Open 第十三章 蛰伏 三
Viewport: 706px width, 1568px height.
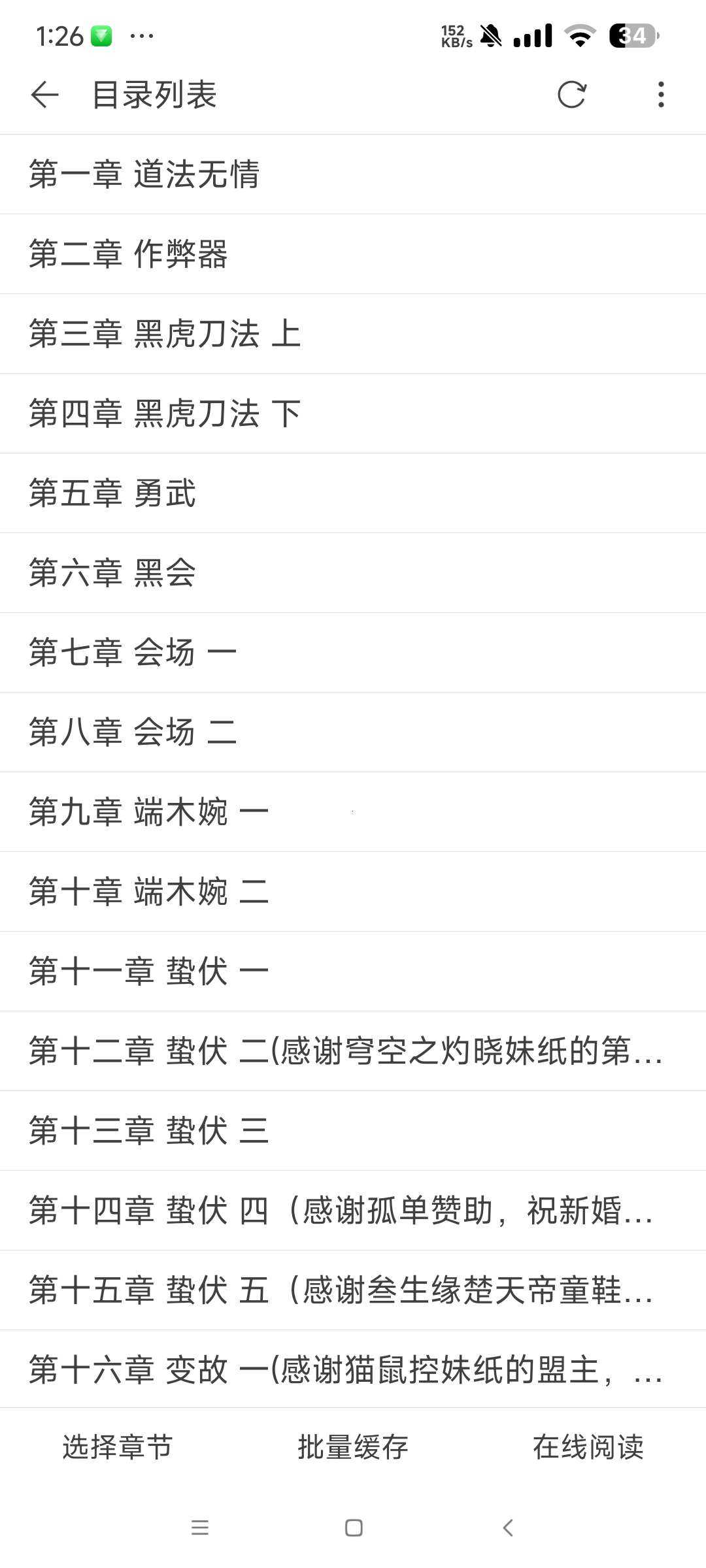click(353, 1131)
